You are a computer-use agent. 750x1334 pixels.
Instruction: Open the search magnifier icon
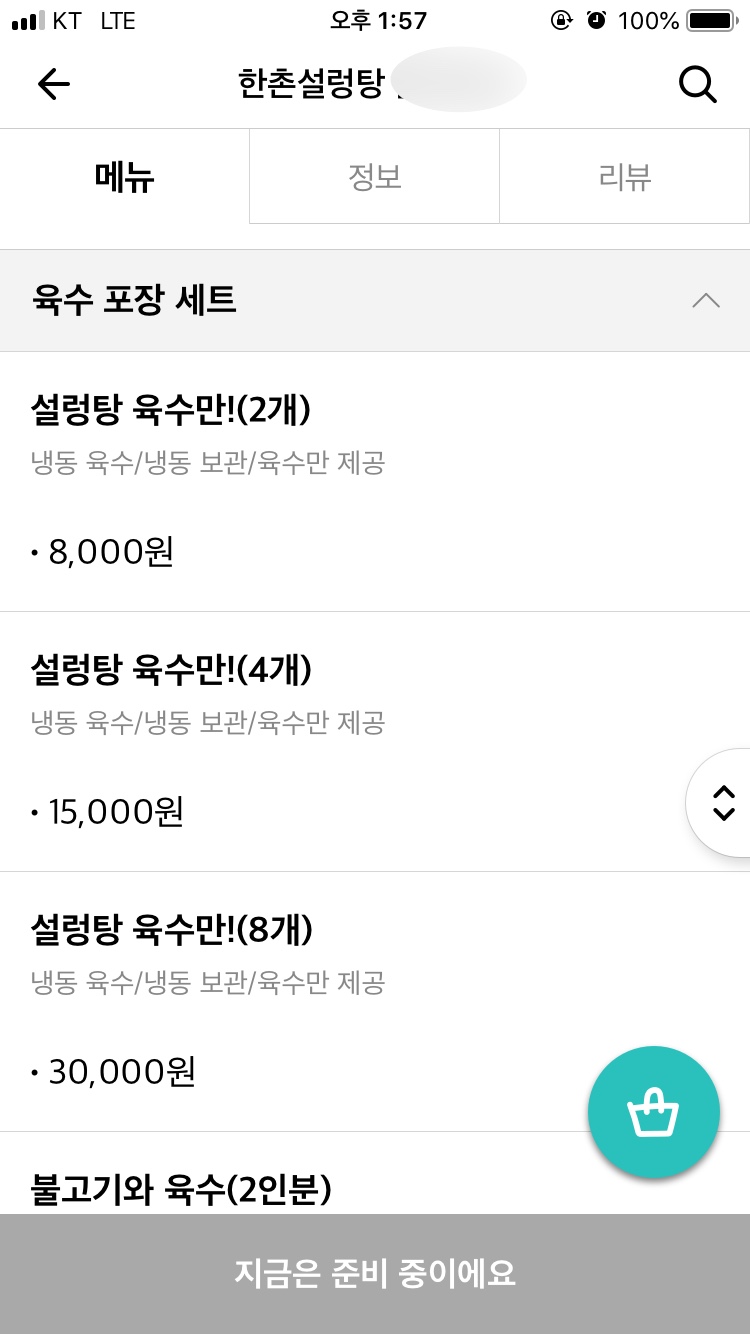[x=697, y=85]
